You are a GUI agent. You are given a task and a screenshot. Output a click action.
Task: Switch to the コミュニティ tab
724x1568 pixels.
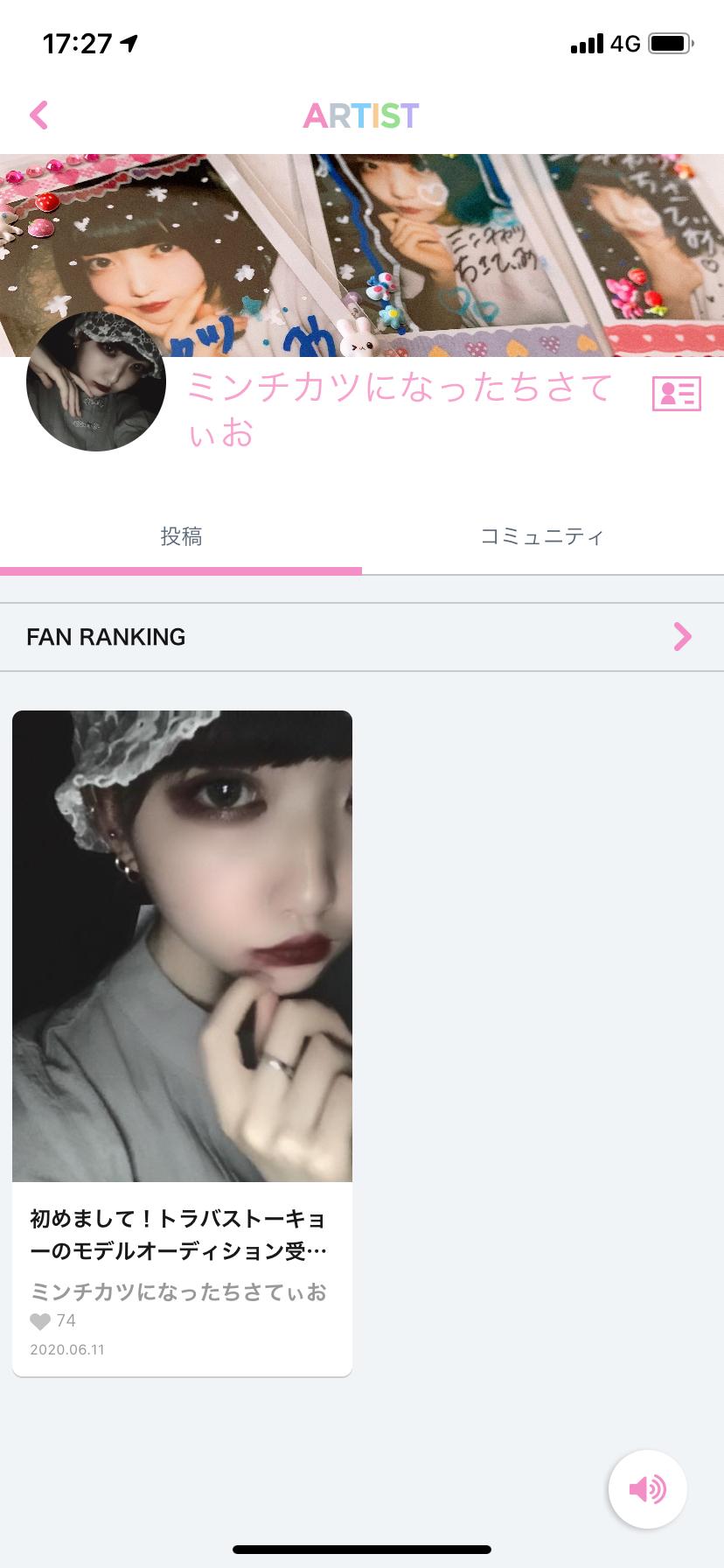tap(542, 536)
